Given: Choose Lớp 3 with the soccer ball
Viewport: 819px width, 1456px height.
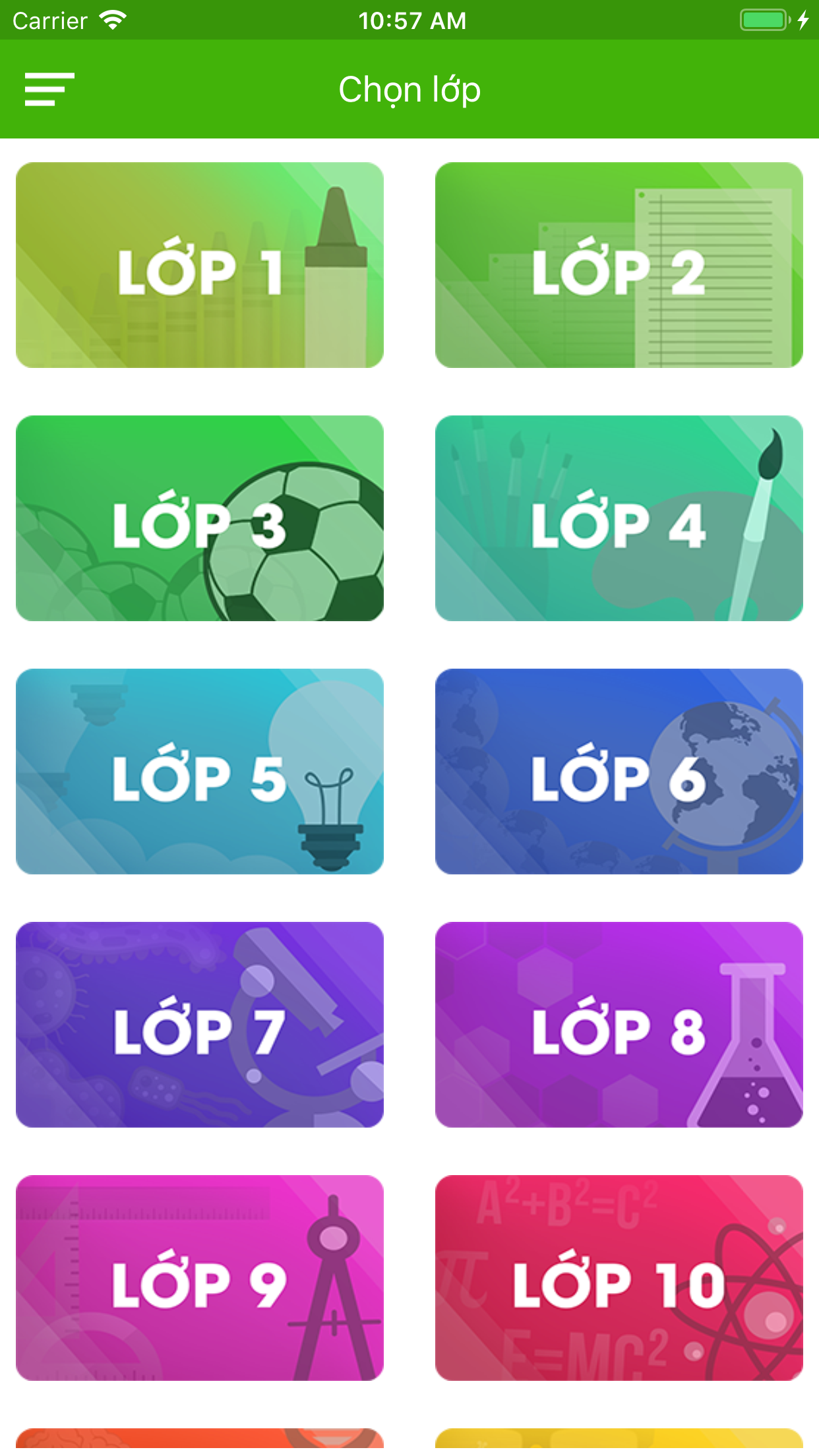Looking at the screenshot, I should point(200,518).
